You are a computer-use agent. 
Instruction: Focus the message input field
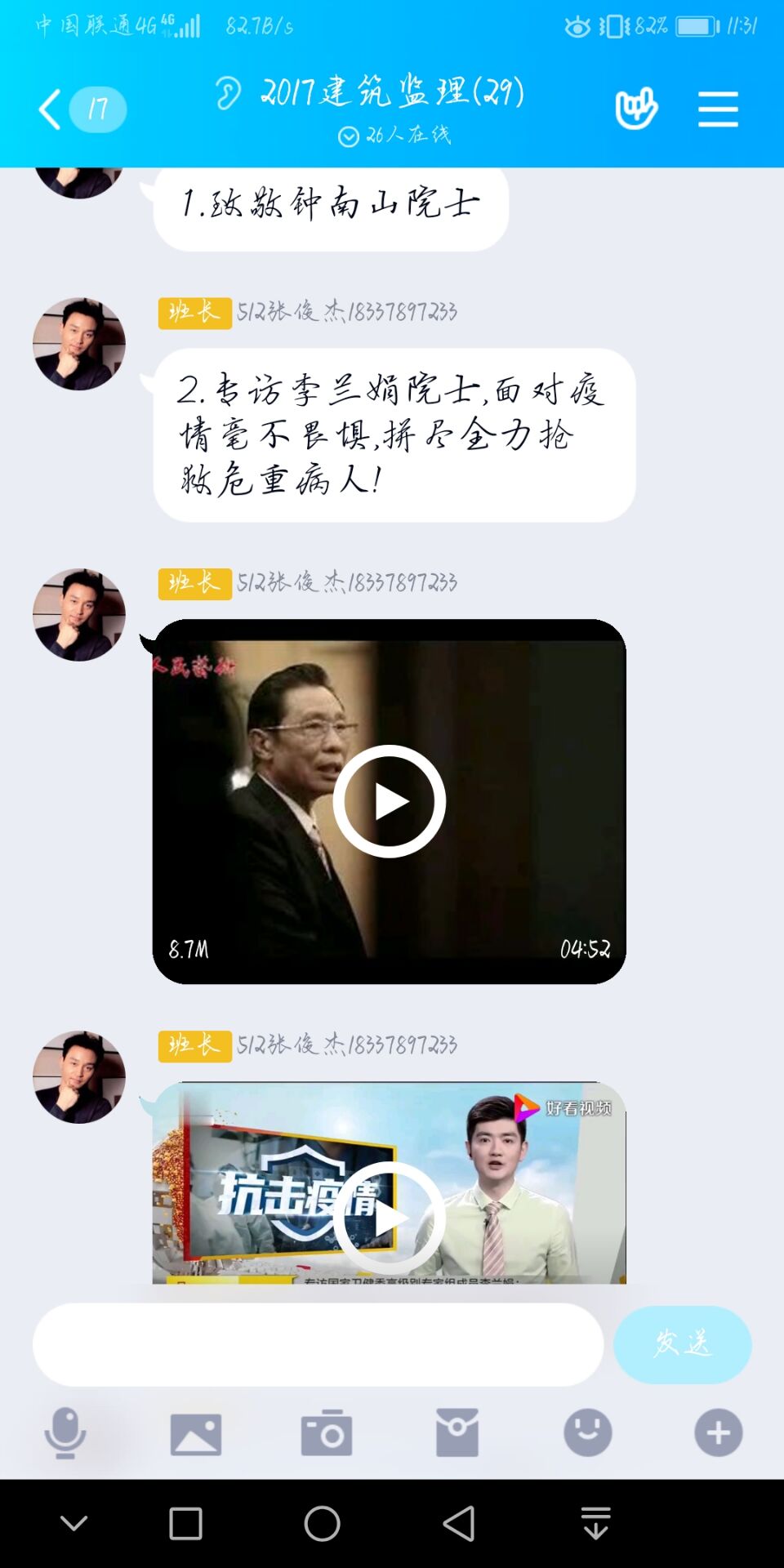click(318, 1344)
